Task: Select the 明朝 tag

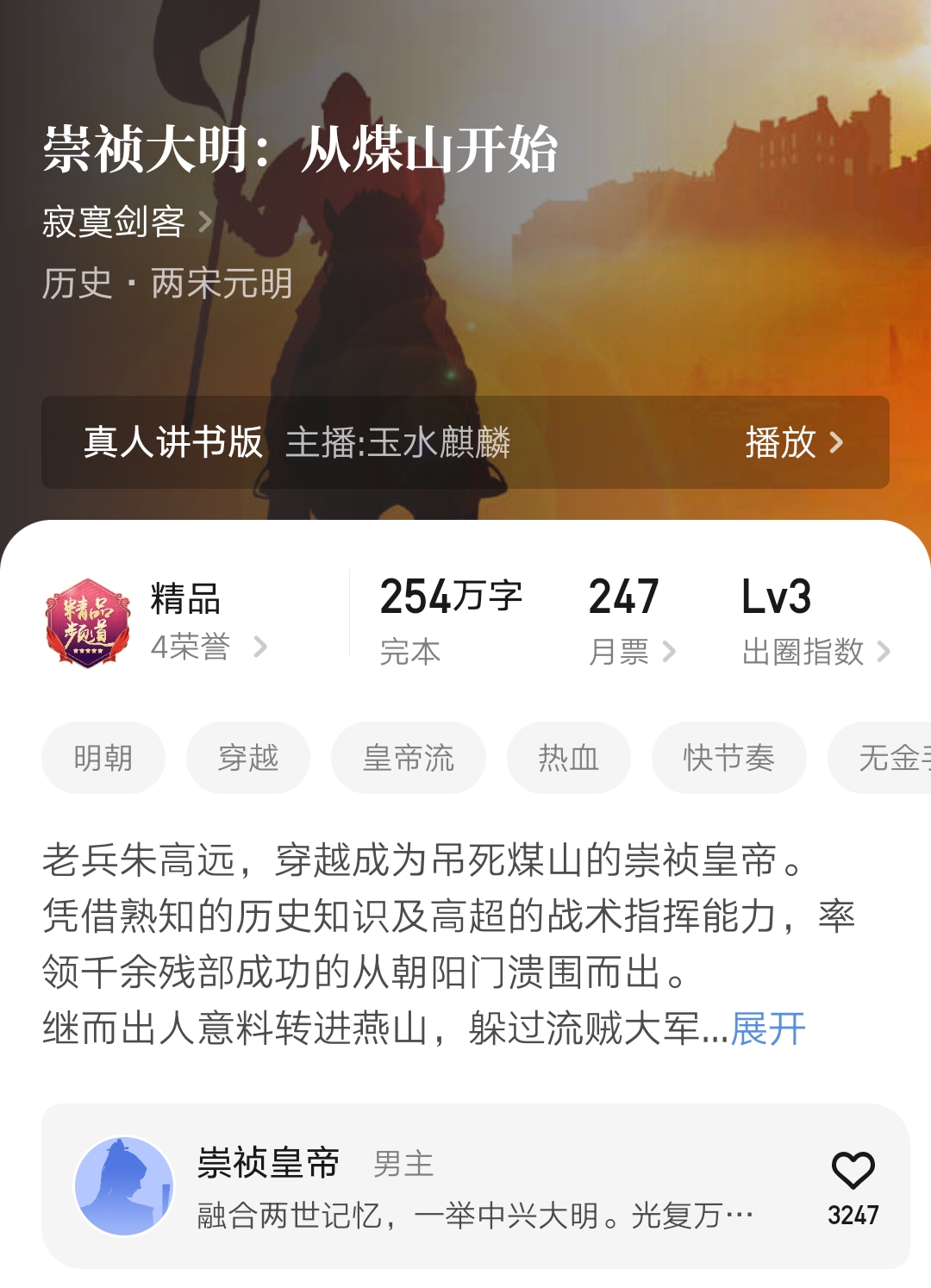Action: click(103, 758)
